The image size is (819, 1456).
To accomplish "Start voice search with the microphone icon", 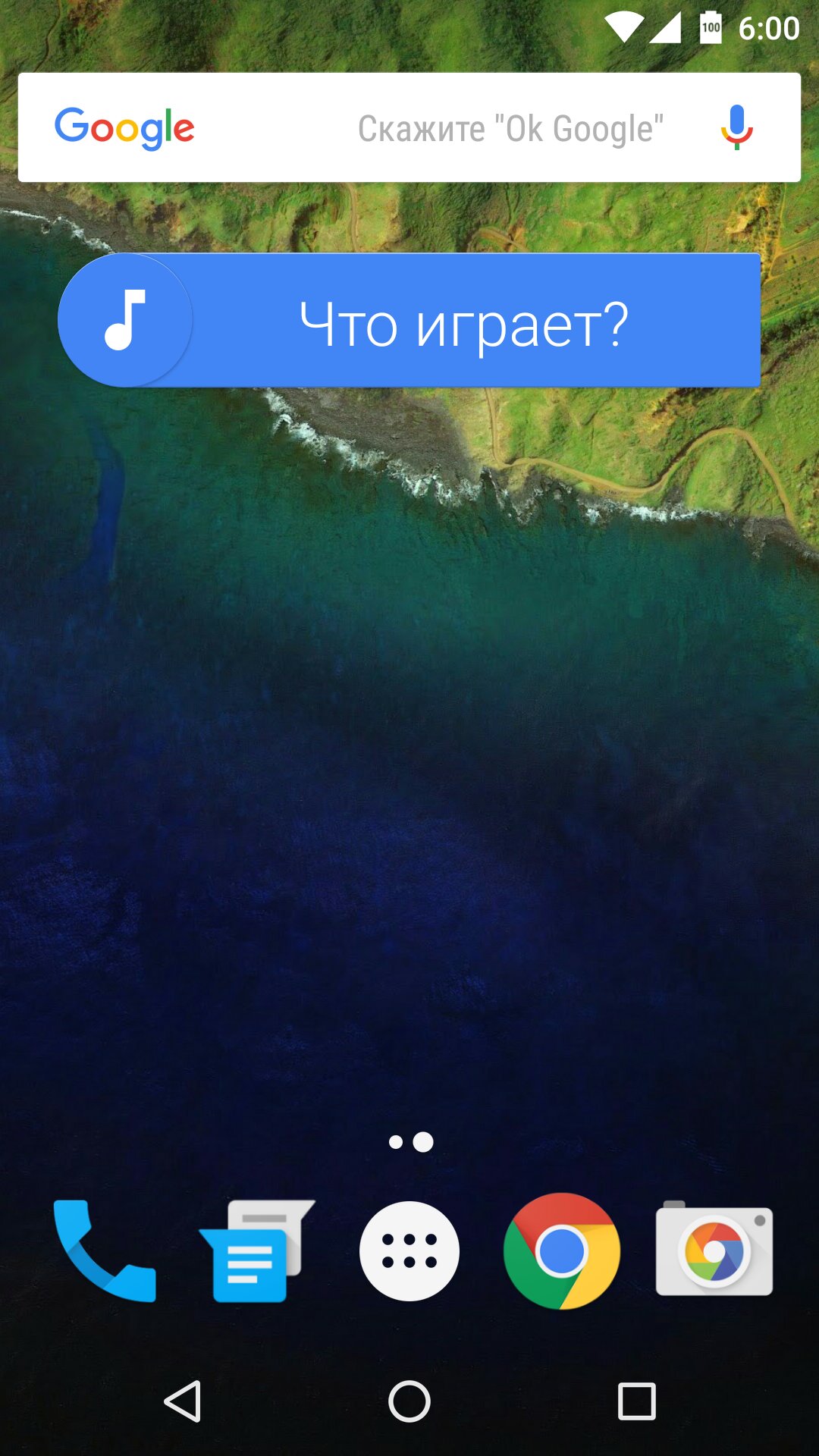I will 736,127.
